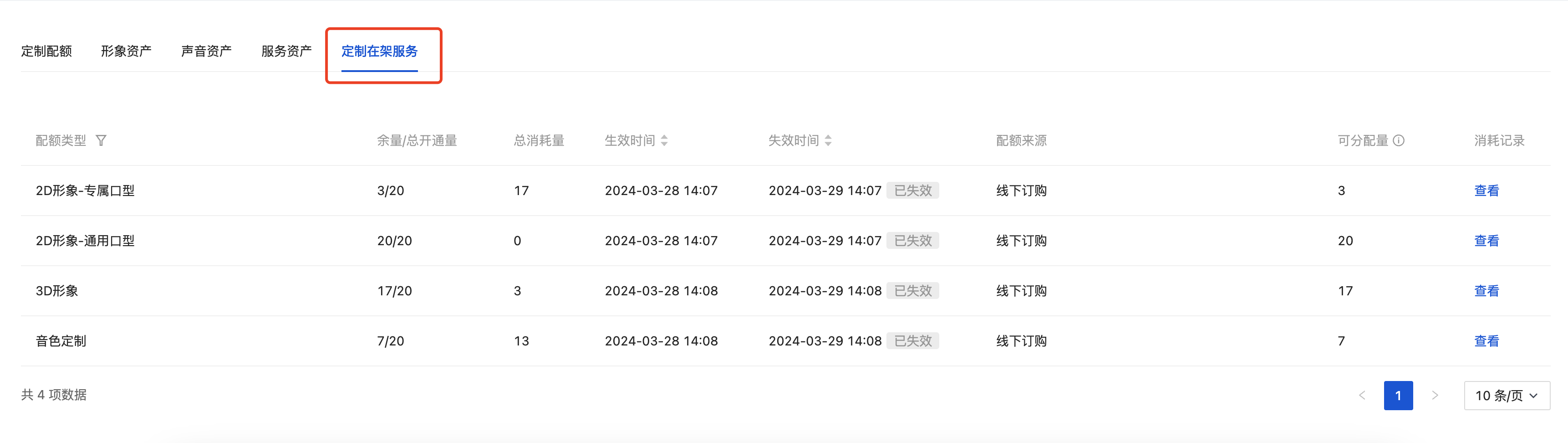View consumption record for 音色定制
The image size is (1568, 443).
click(x=1486, y=340)
